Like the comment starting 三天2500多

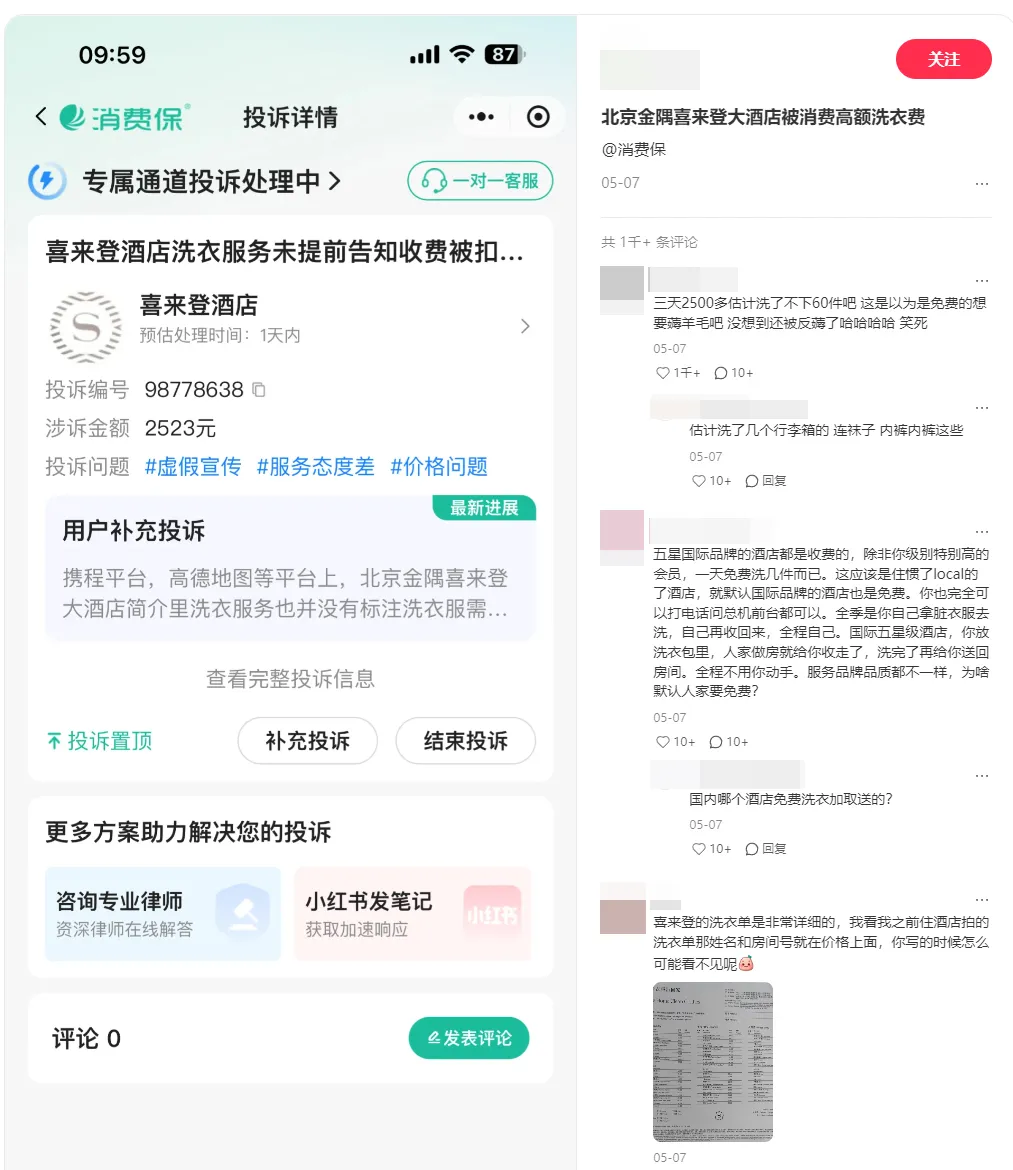[677, 373]
